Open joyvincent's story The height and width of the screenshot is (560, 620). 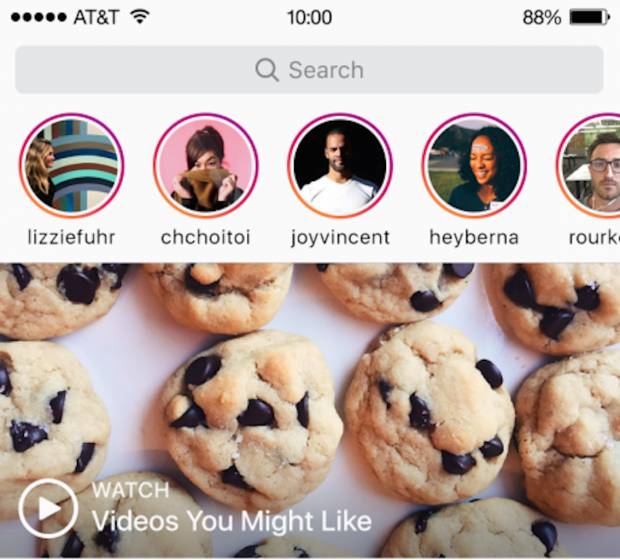[340, 165]
